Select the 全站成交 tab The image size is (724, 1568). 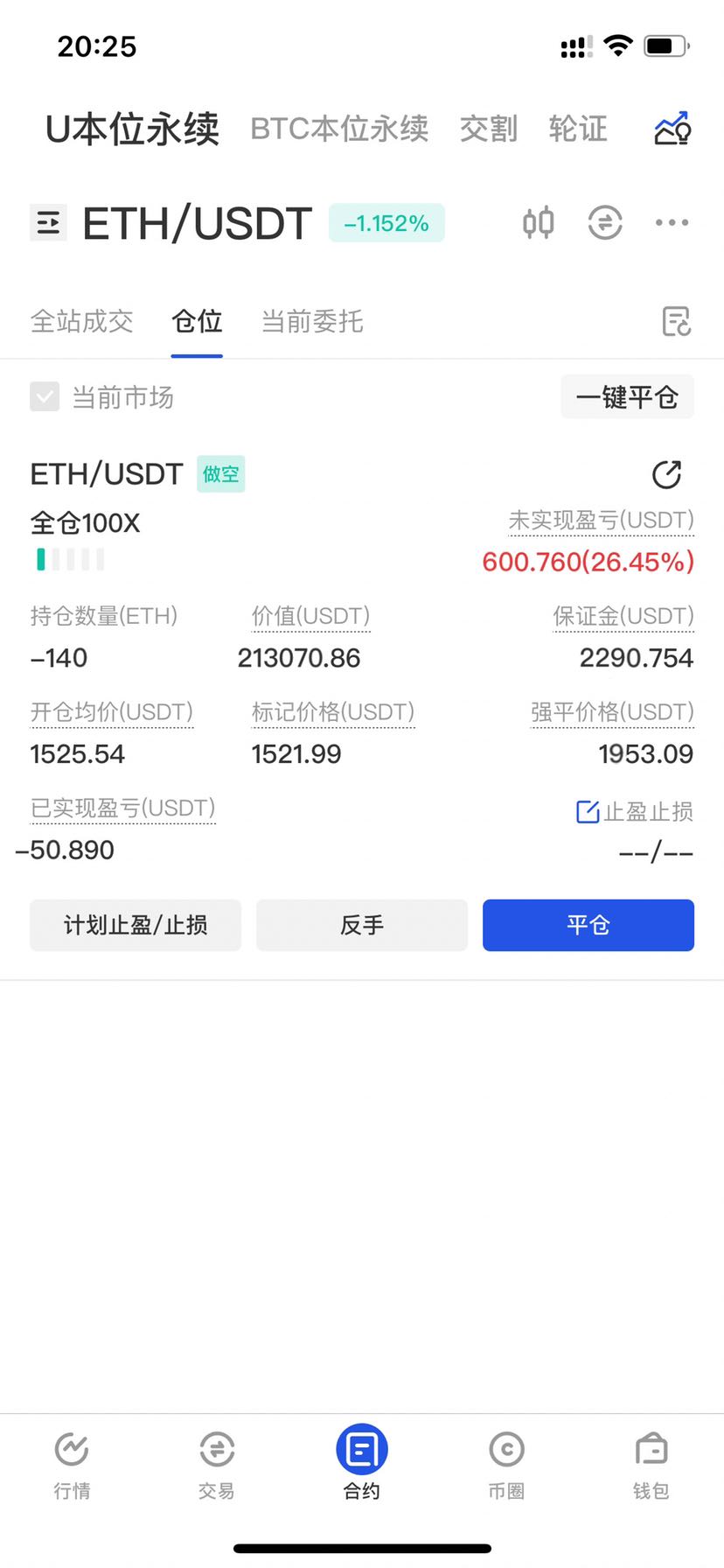pos(82,321)
